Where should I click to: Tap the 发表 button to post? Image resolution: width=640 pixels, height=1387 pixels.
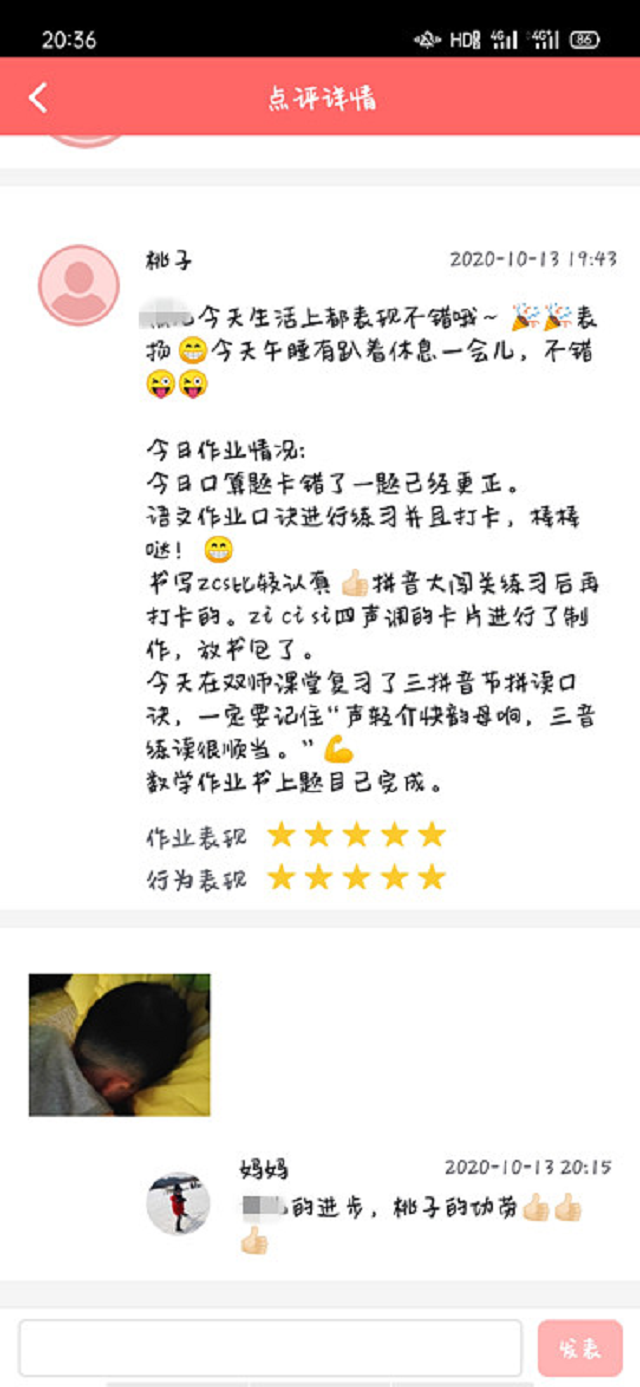coord(580,1348)
